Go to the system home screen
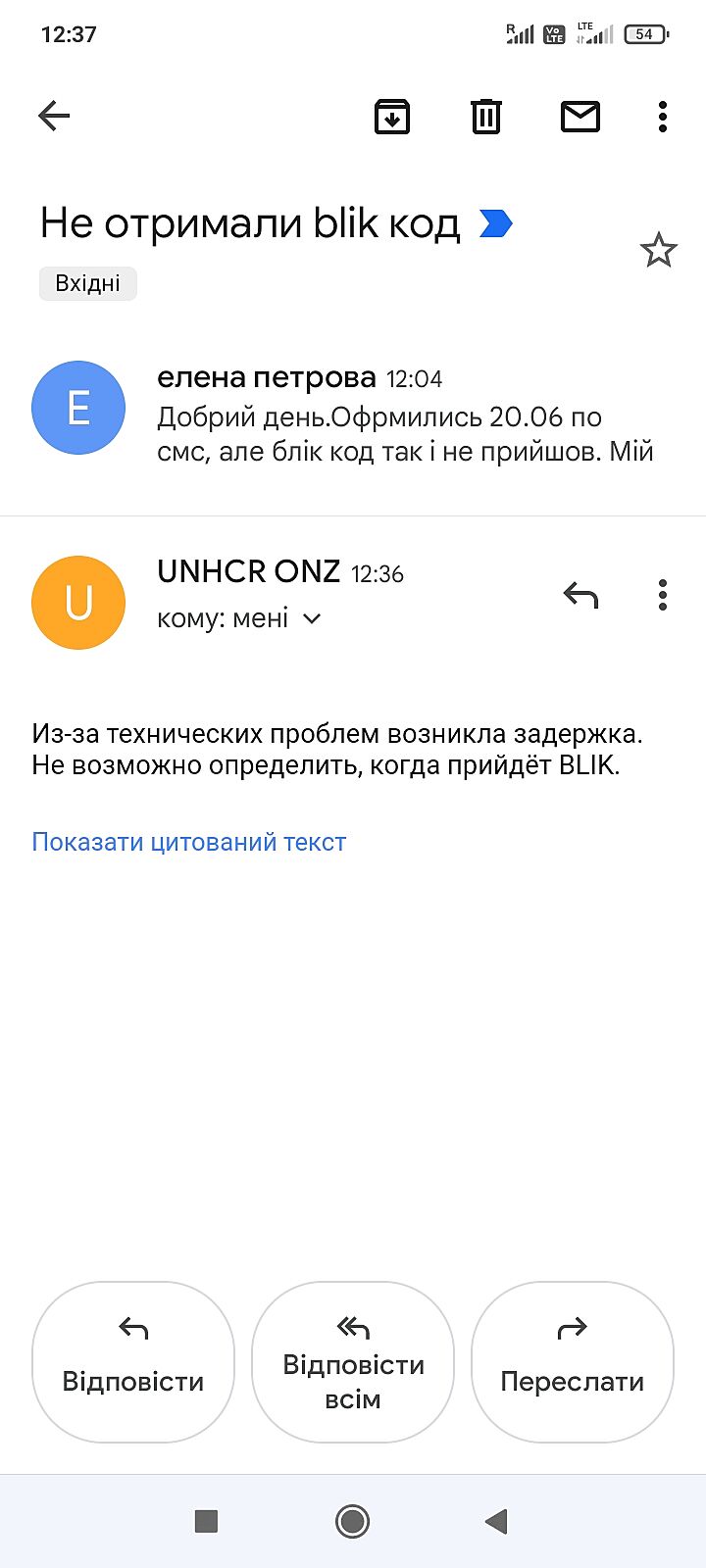Screen dimensions: 706x1568 353,1521
